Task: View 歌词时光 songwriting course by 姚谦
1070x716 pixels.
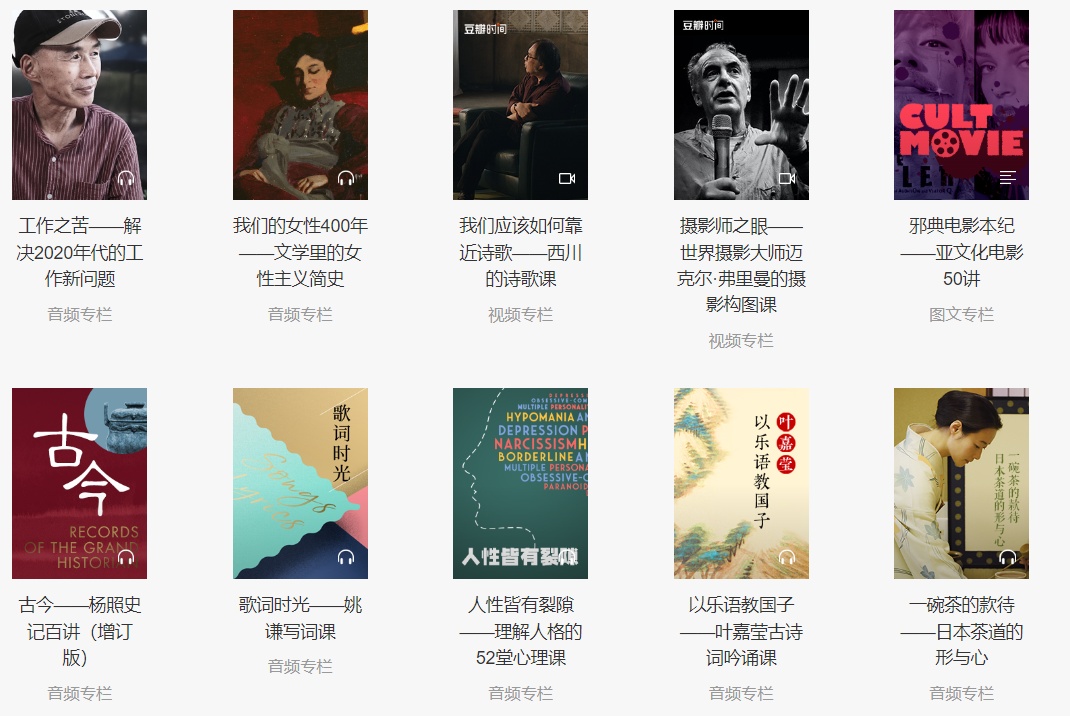Action: tap(300, 483)
